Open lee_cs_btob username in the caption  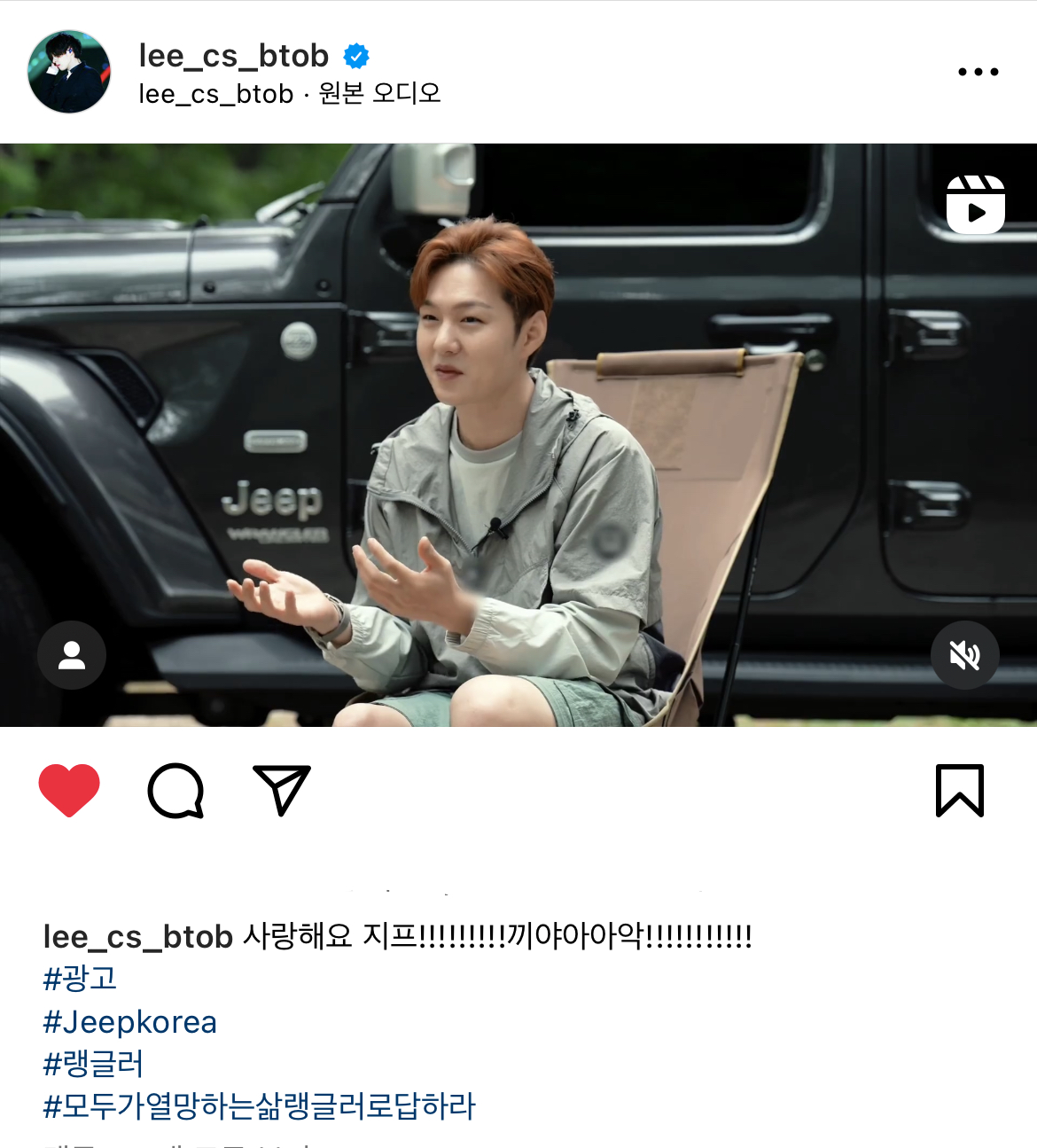[138, 936]
